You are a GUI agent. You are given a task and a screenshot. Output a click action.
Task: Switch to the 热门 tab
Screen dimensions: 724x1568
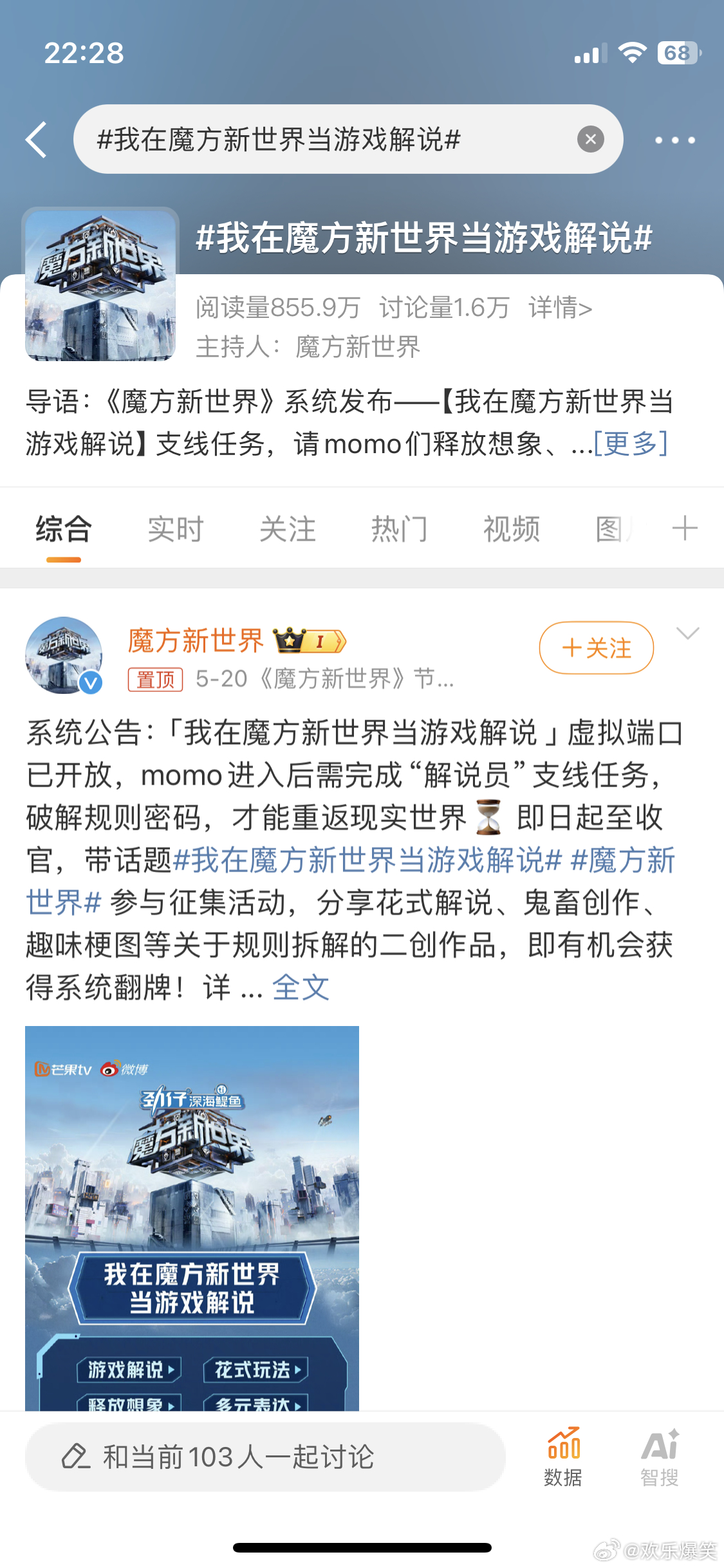pos(400,529)
